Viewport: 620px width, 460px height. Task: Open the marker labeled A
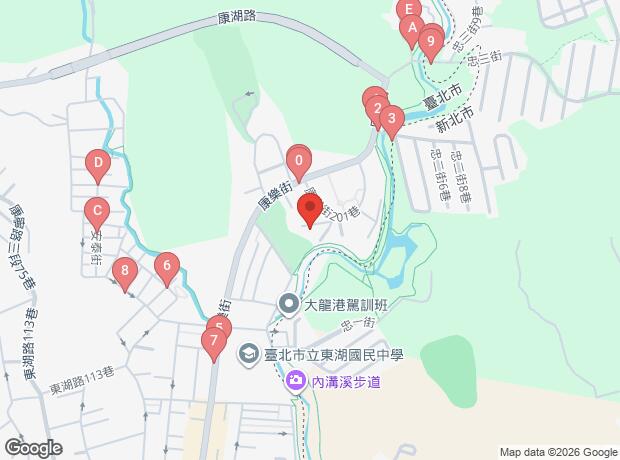point(412,32)
